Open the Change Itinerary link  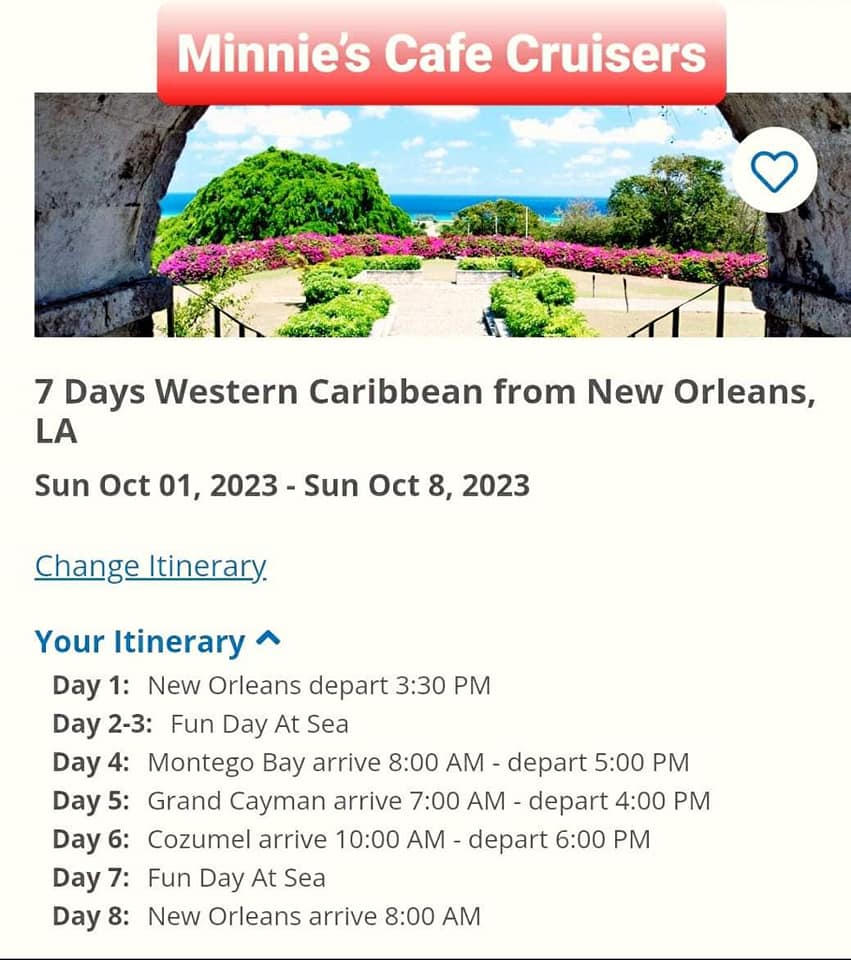150,566
